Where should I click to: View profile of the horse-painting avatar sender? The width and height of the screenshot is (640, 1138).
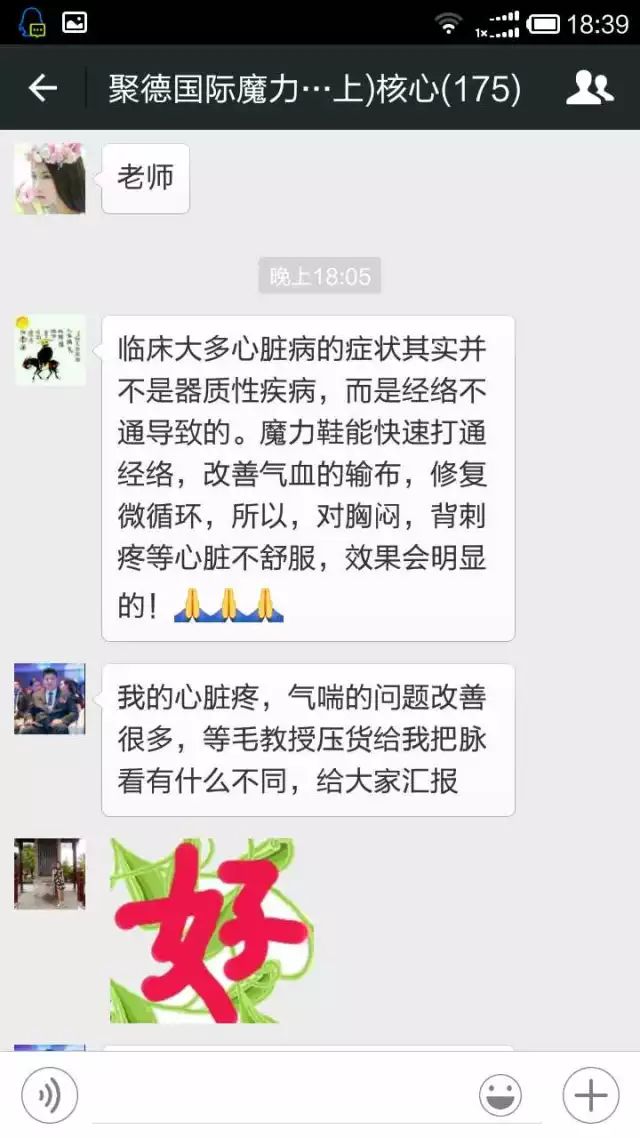pos(49,350)
